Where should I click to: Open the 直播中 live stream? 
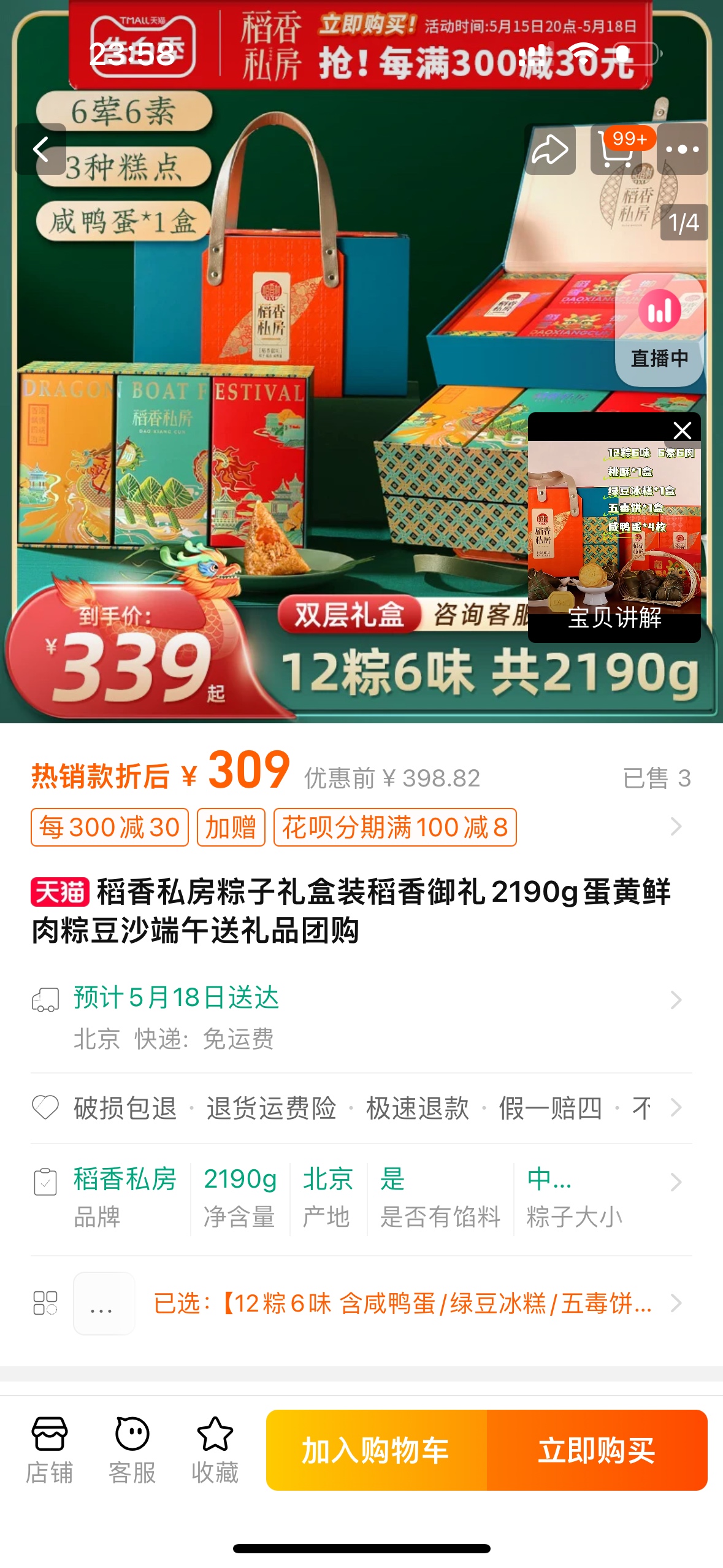click(659, 329)
